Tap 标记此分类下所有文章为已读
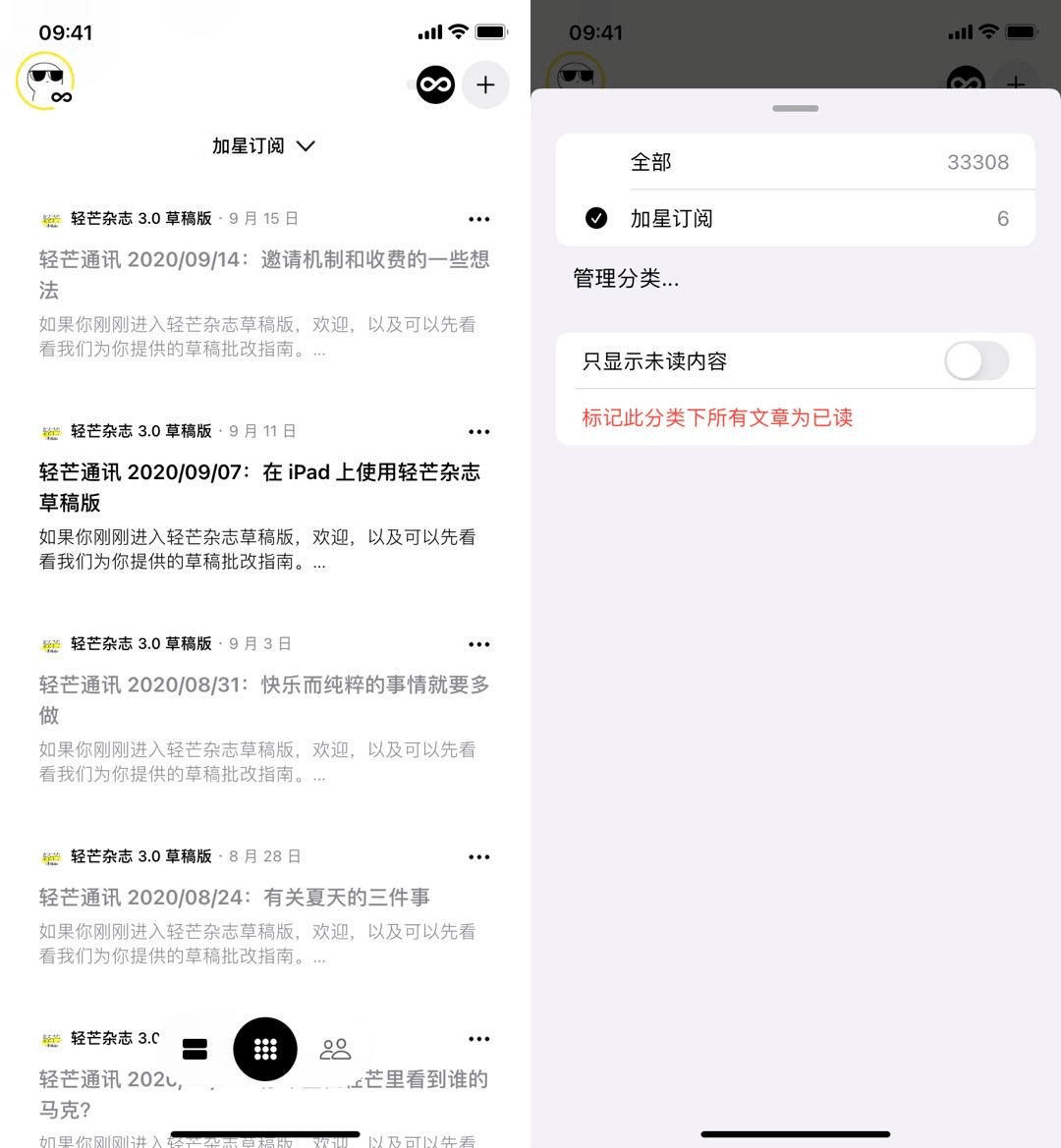 coord(717,417)
